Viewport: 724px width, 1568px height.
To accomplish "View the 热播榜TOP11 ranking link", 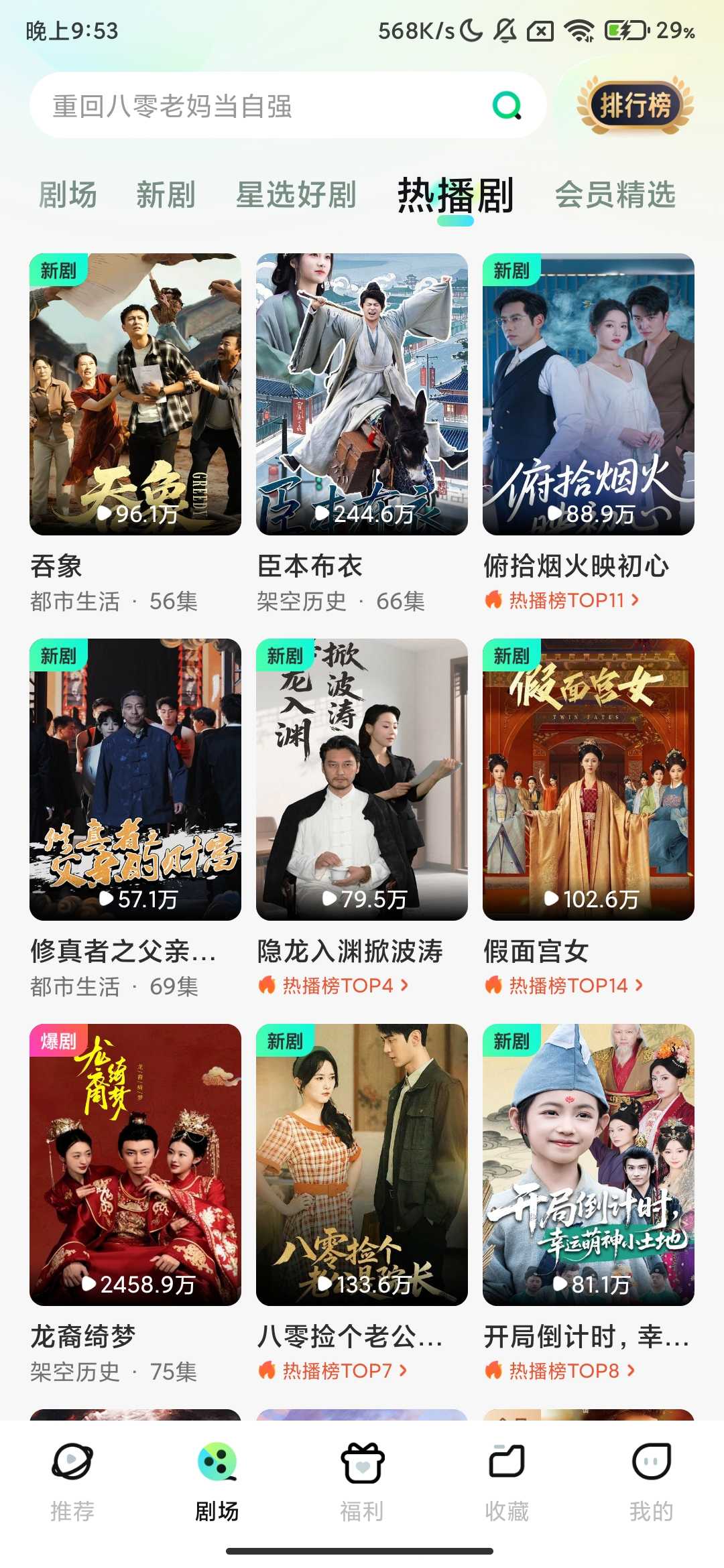I will tap(563, 600).
